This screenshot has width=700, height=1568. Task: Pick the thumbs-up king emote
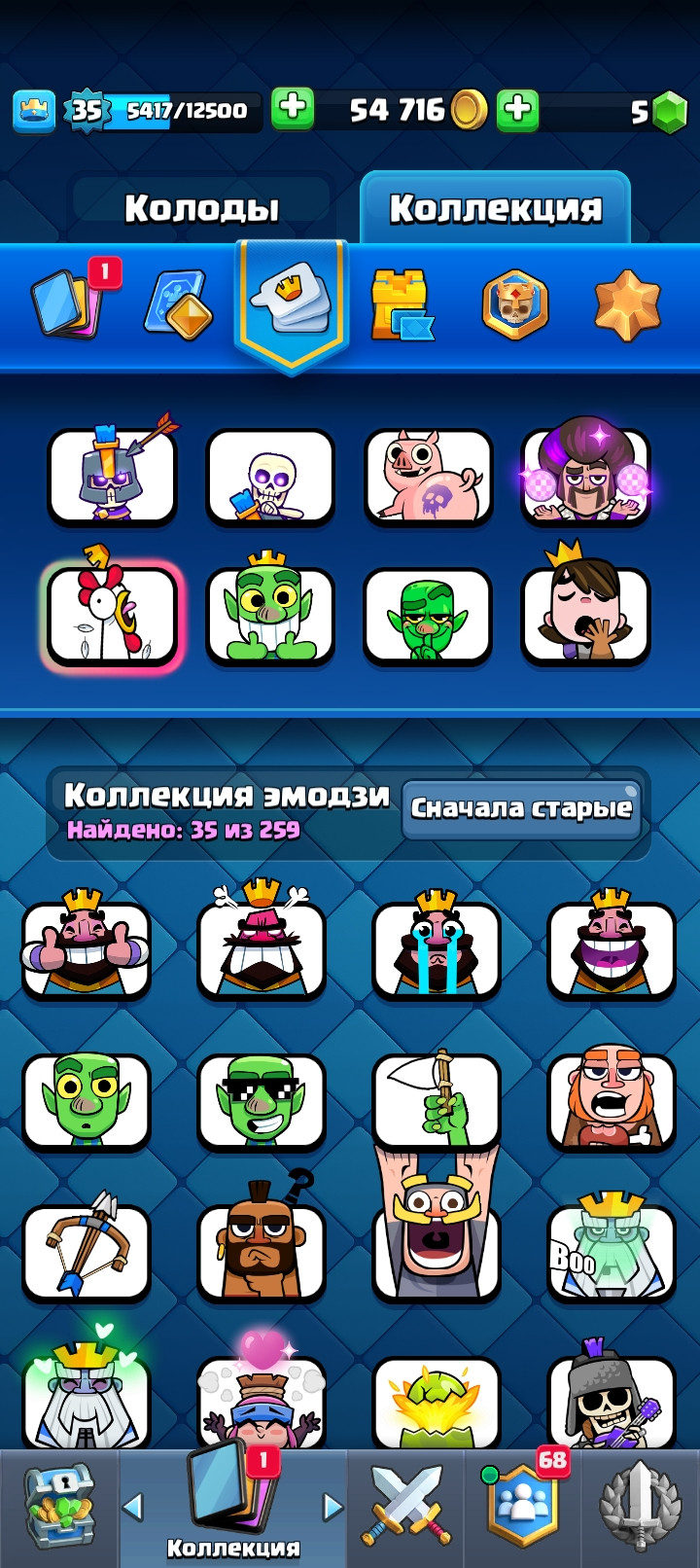pyautogui.click(x=87, y=948)
